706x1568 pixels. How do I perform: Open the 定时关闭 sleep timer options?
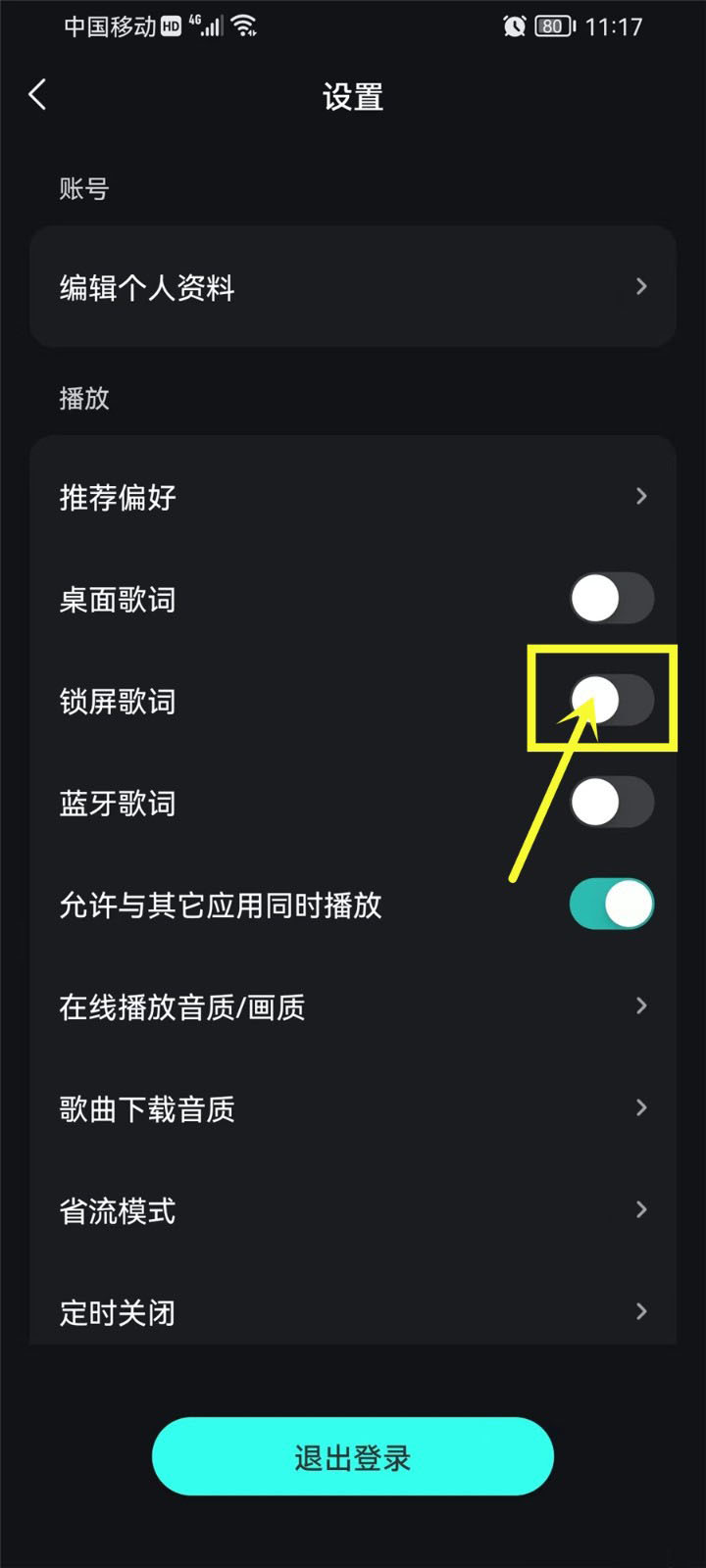(353, 1311)
